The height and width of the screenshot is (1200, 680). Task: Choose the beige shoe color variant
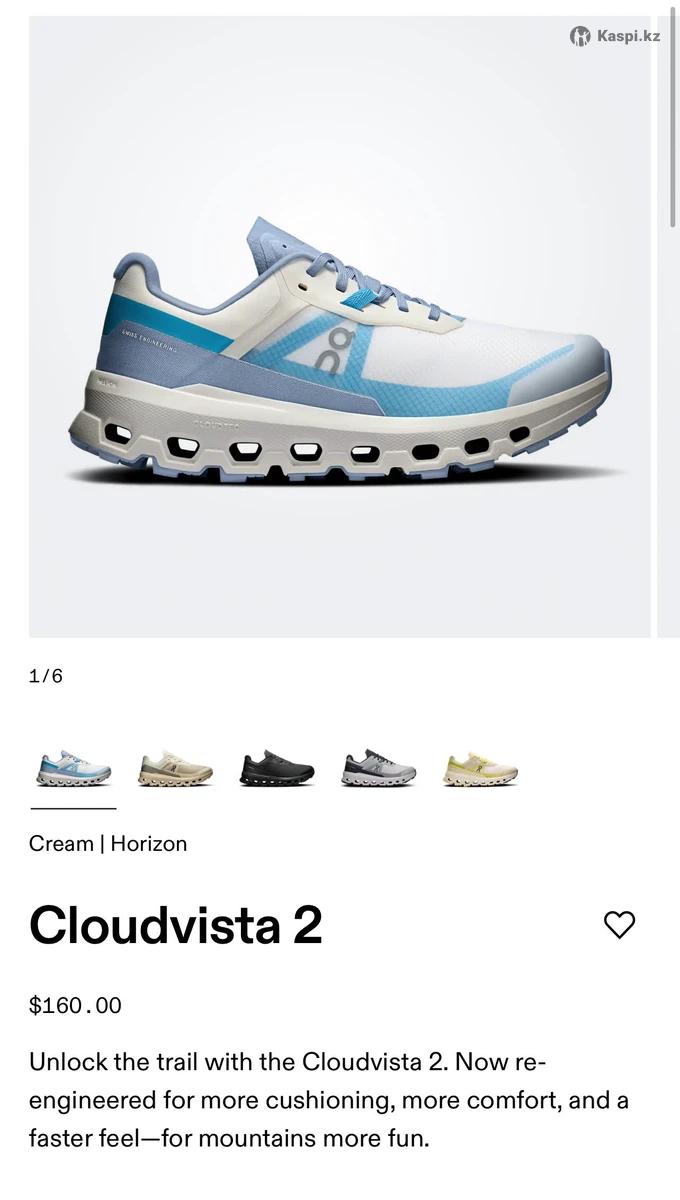[175, 769]
